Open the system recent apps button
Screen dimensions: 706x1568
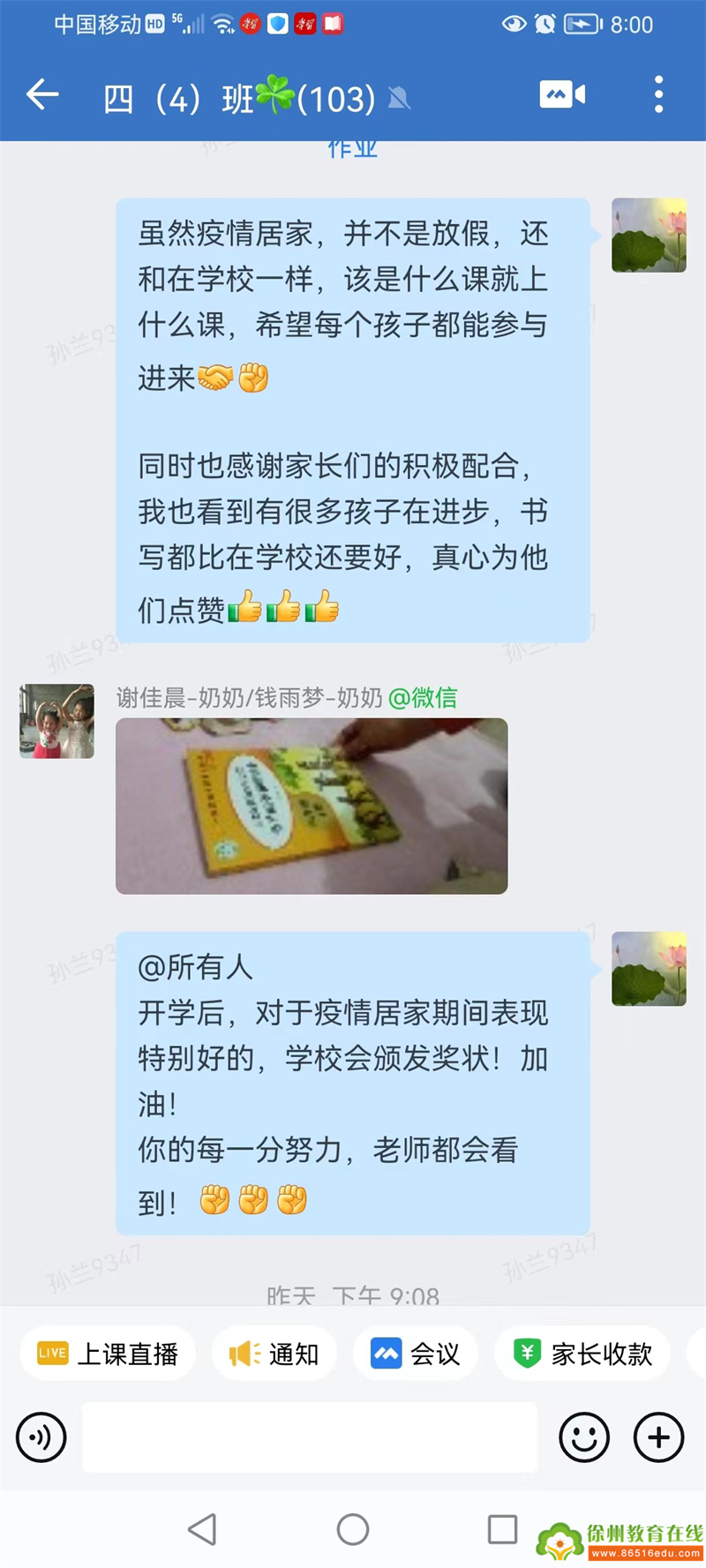(x=502, y=1529)
